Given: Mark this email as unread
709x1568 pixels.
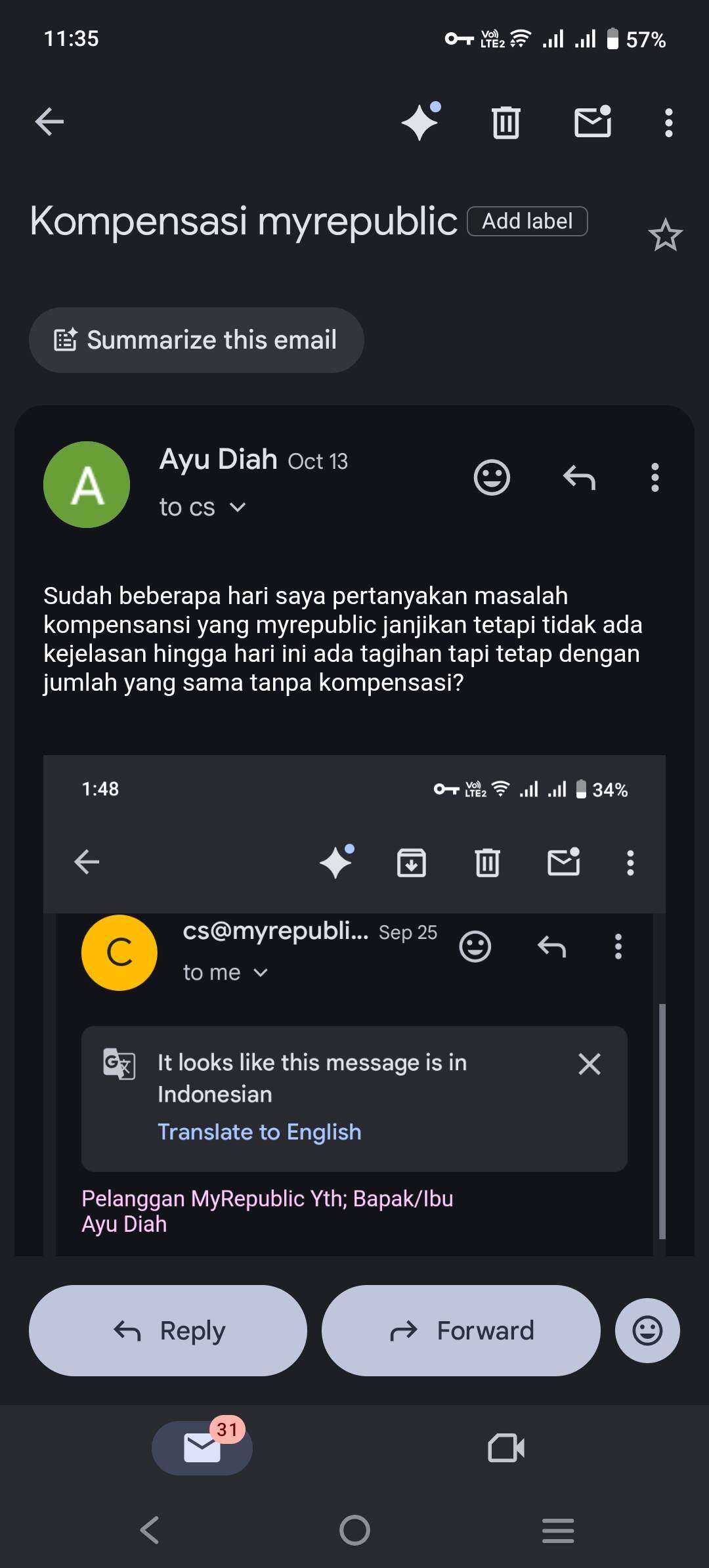Looking at the screenshot, I should [x=593, y=122].
